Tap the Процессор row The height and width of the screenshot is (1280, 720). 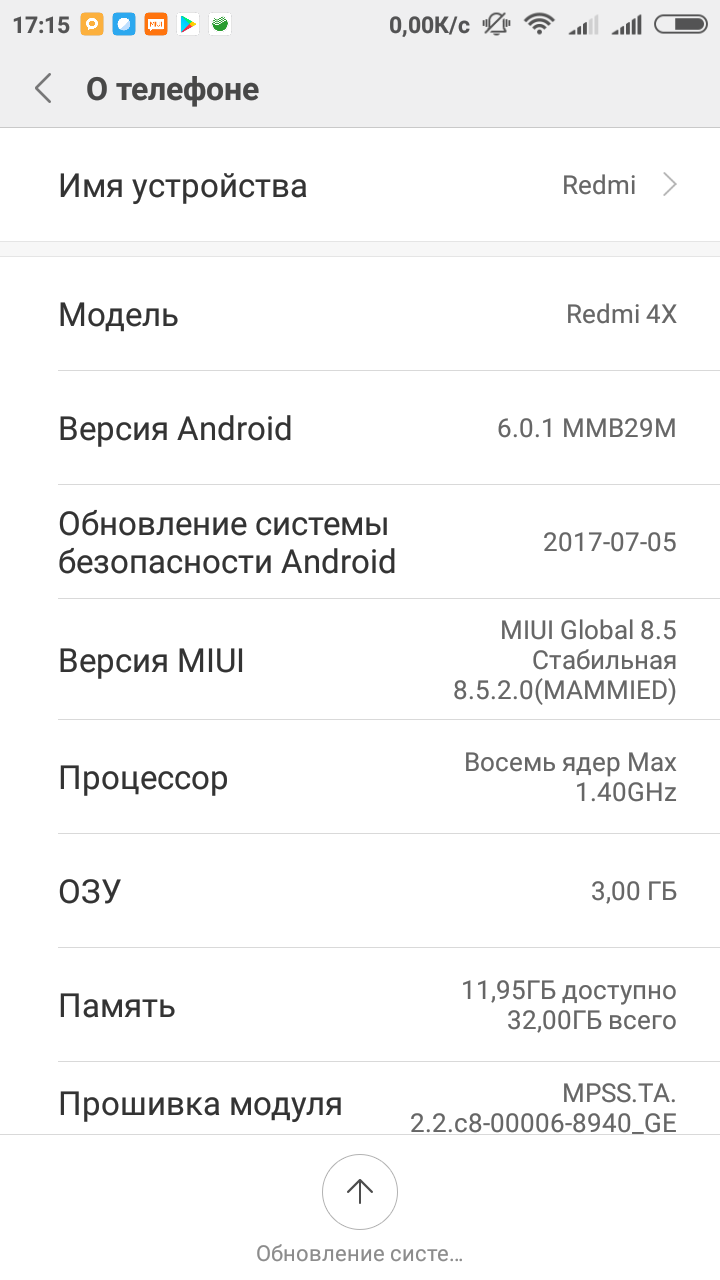pos(360,777)
